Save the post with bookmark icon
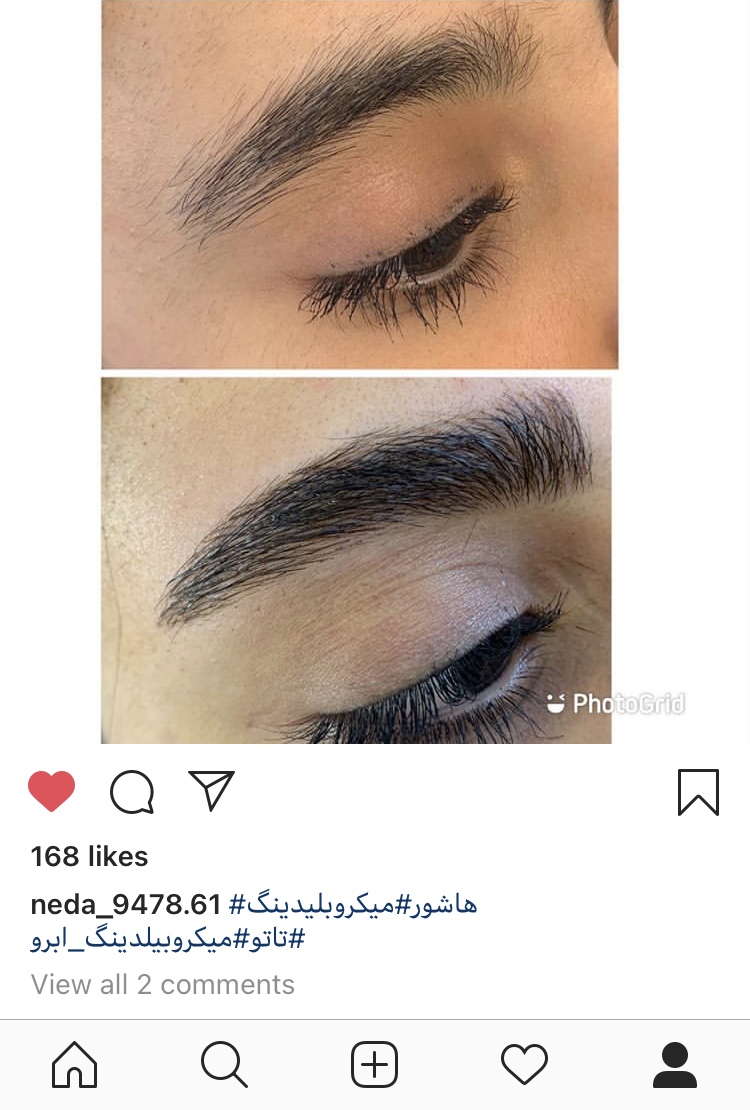 tap(698, 792)
